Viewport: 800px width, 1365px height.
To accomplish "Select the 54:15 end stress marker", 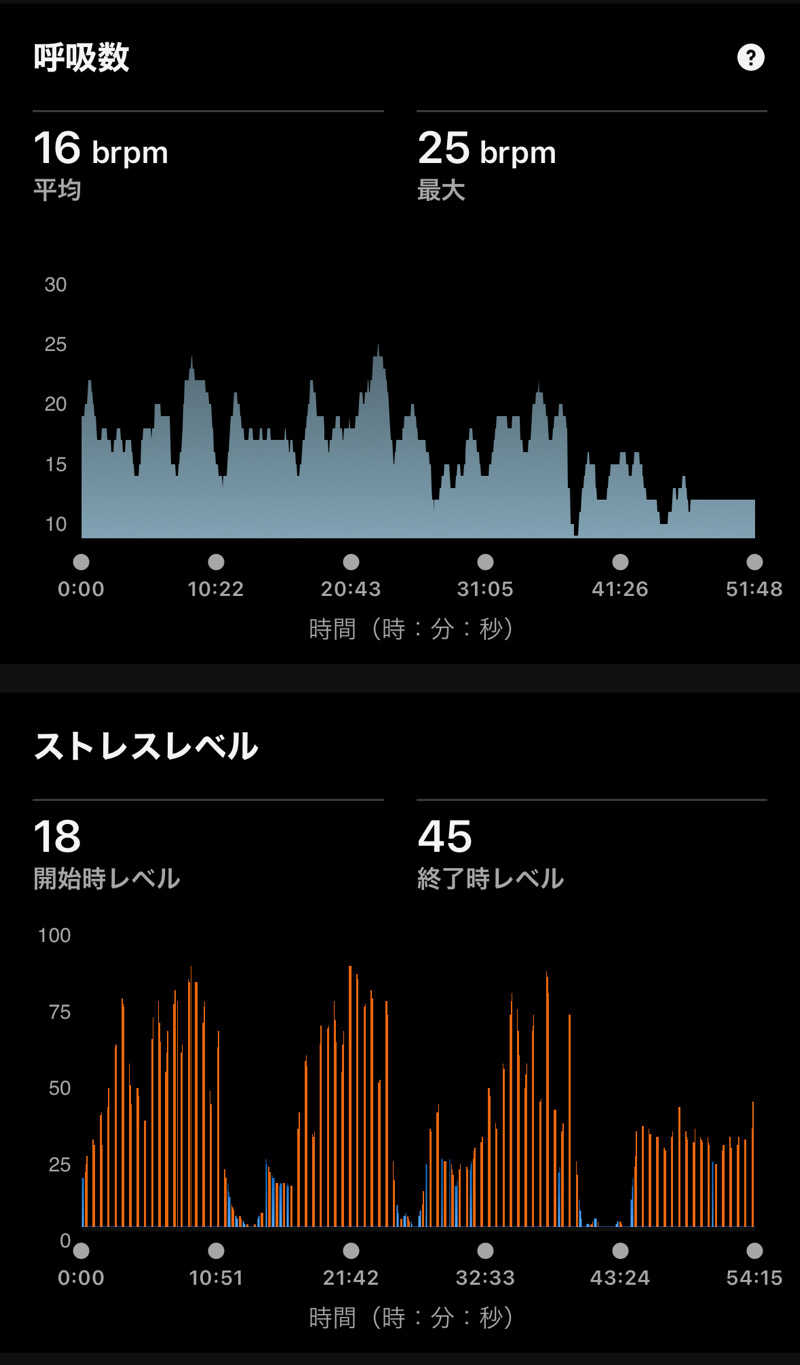I will (x=755, y=1250).
